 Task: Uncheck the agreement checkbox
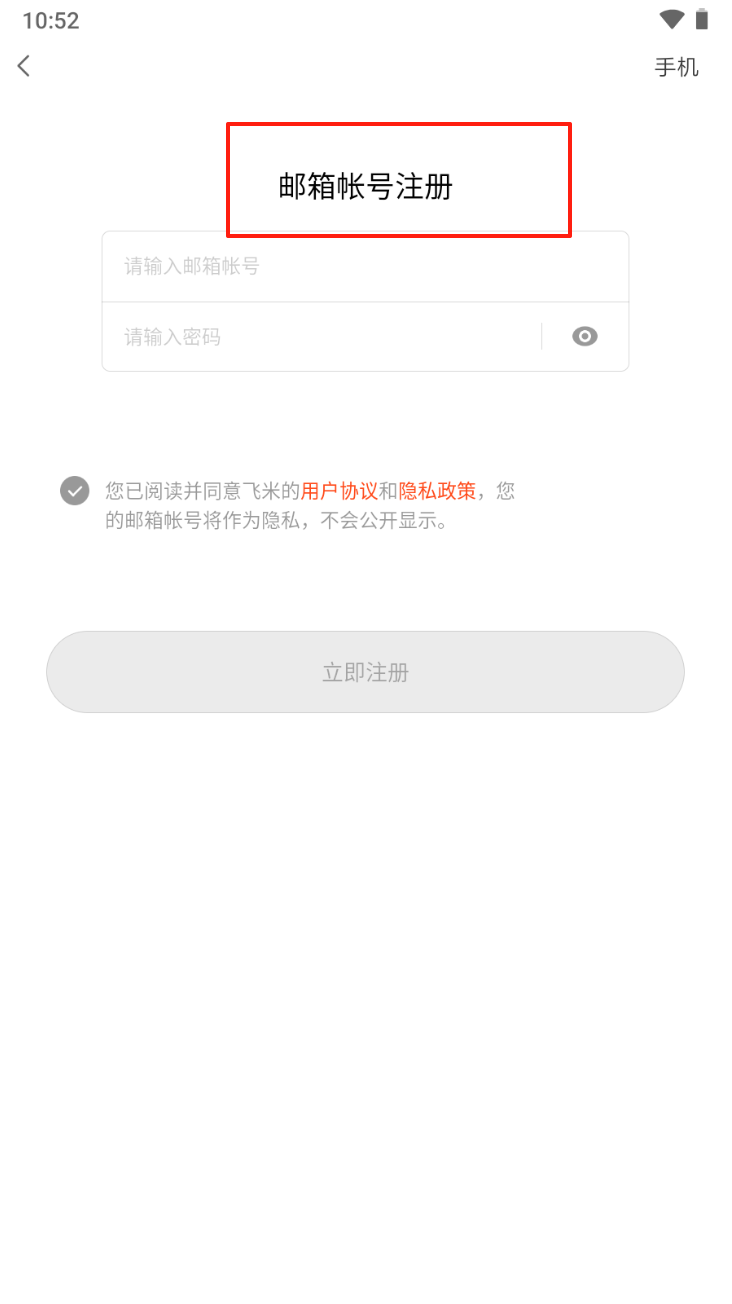click(x=75, y=491)
